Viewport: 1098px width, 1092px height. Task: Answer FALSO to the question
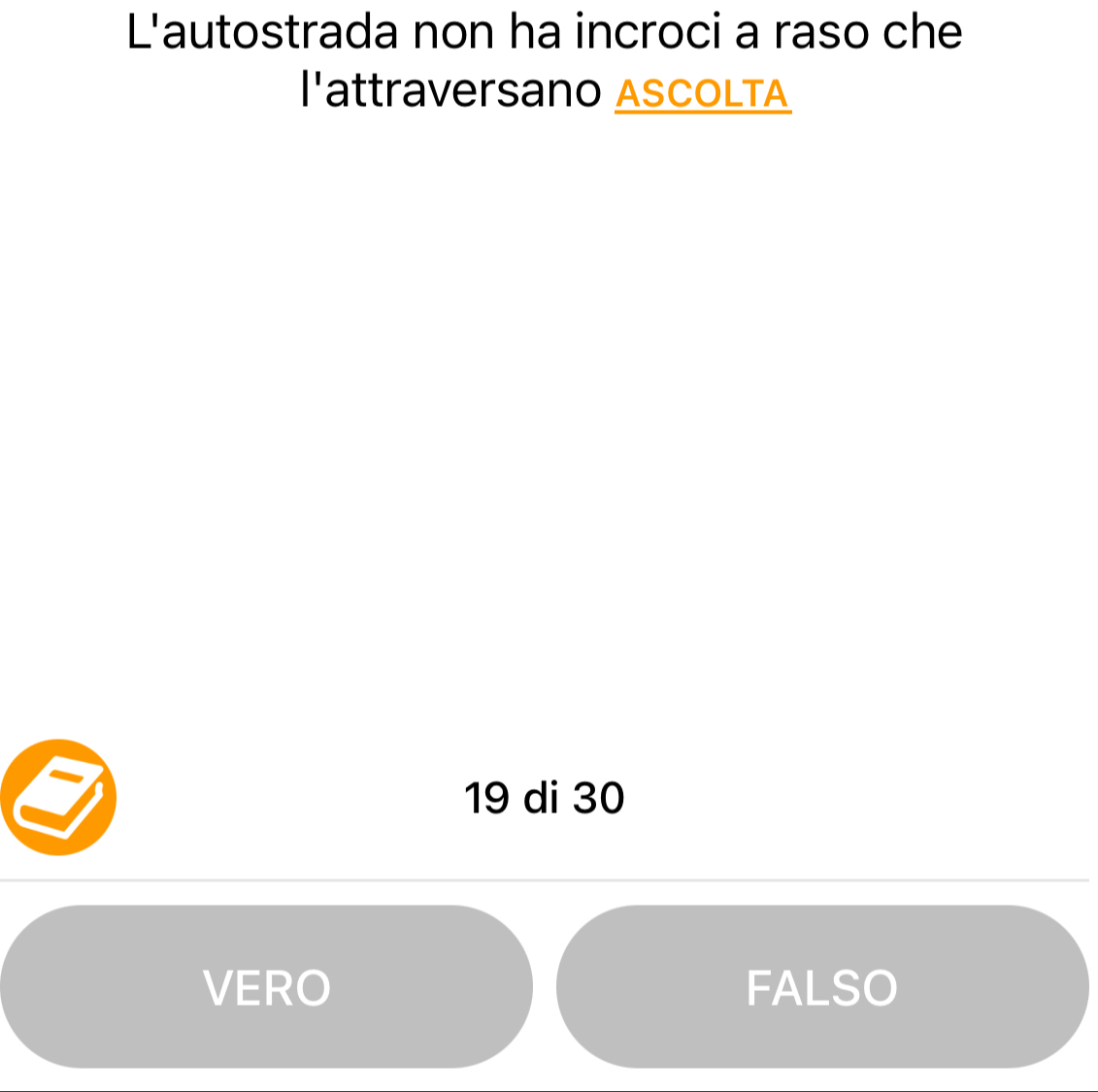822,987
